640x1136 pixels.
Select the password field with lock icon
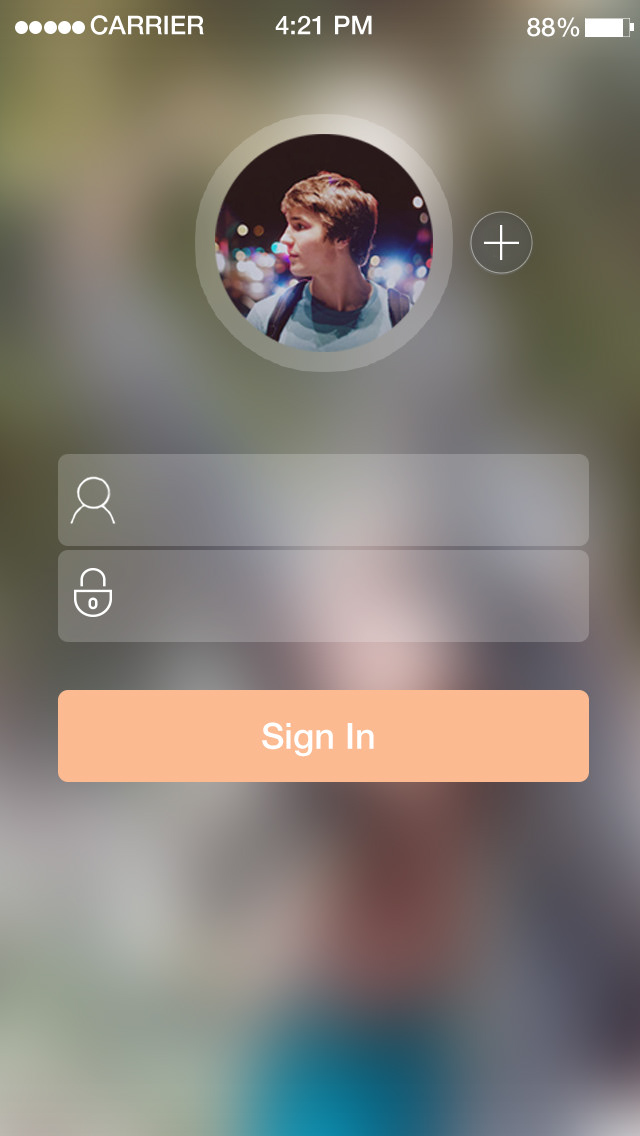point(323,596)
